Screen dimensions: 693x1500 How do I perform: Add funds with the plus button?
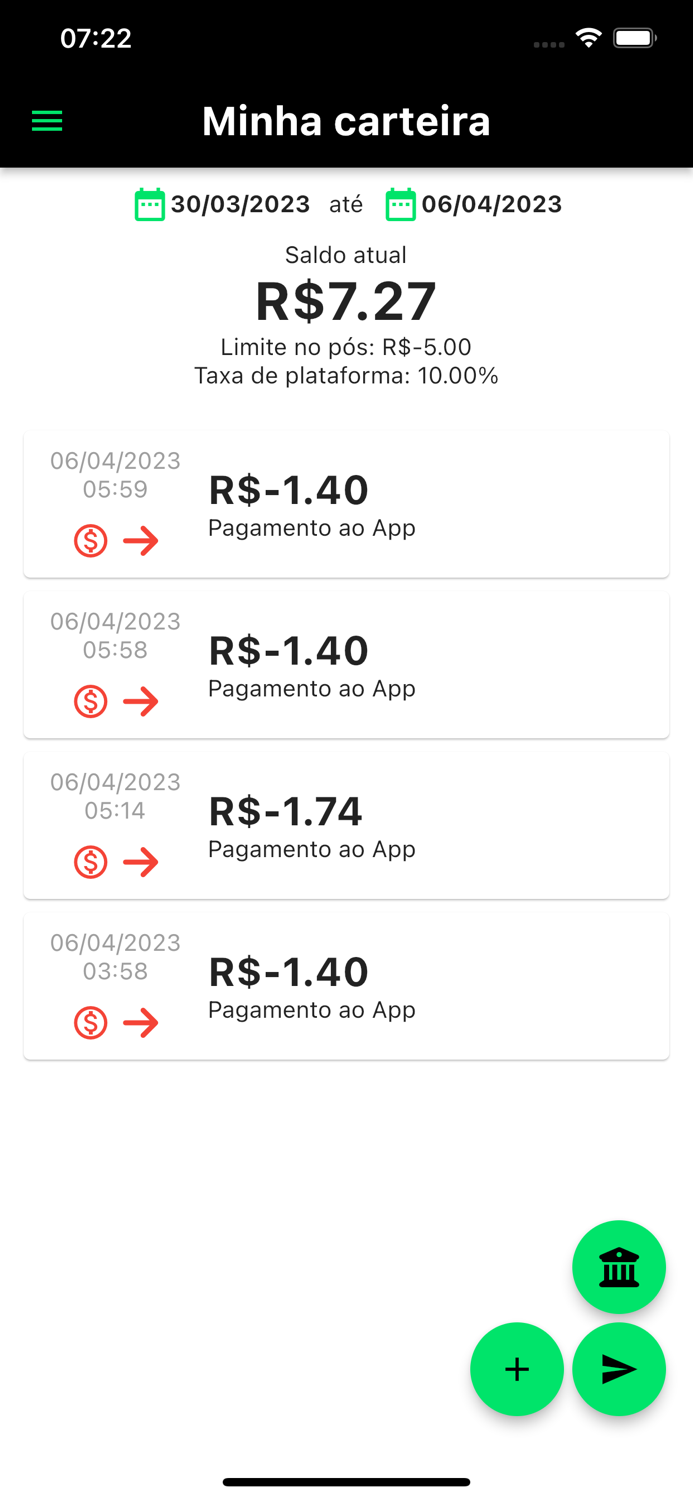[x=517, y=1369]
